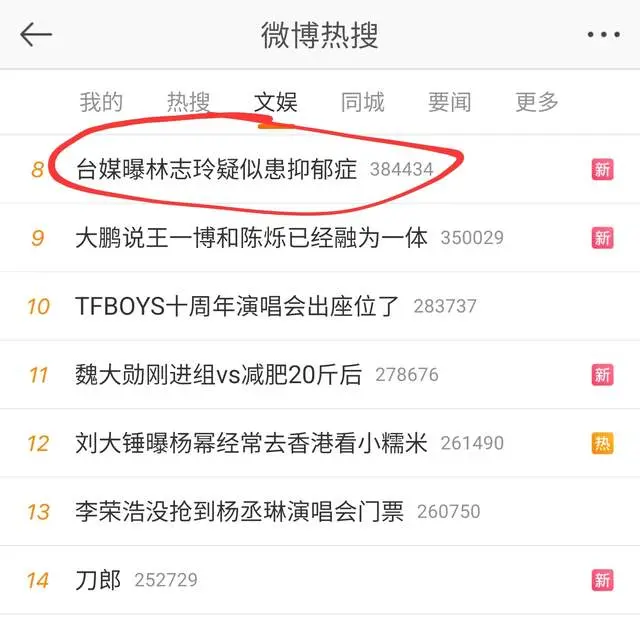640x617 pixels.
Task: Open topic 台媒曝林志玲疑似患抑郁症
Action: [x=216, y=169]
